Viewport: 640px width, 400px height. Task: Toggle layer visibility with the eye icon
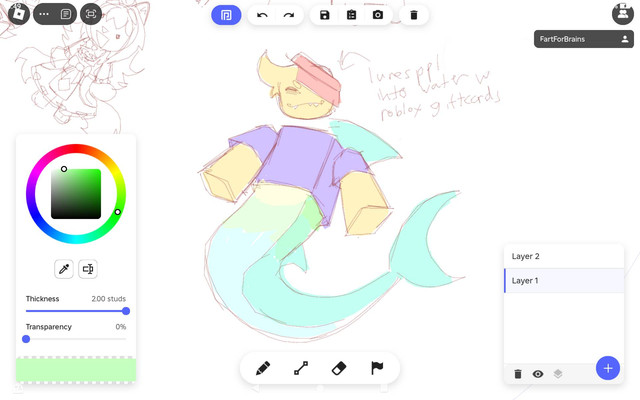pos(538,374)
